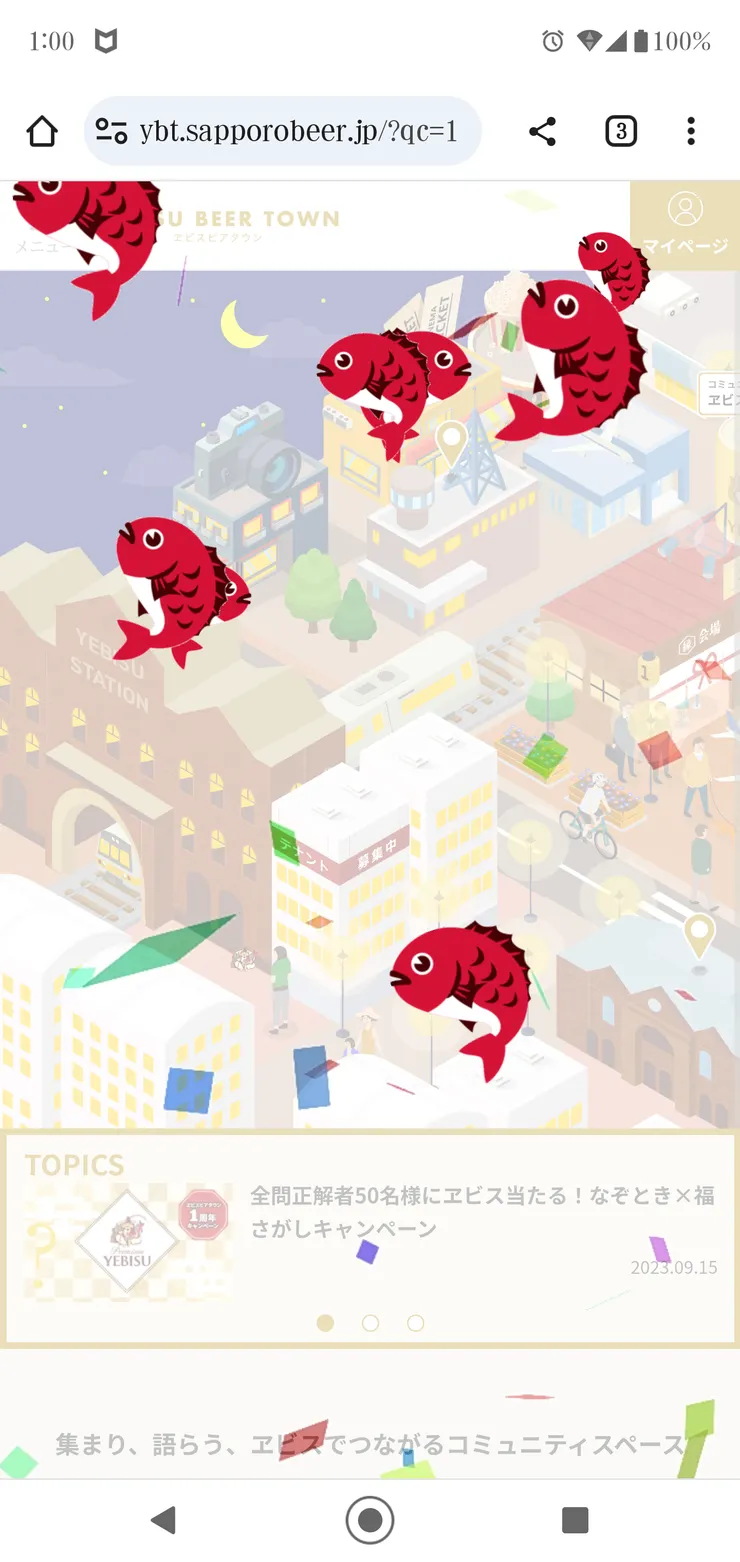The height and width of the screenshot is (1562, 740).
Task: Select the third topics carousel dot
Action: pos(415,1323)
